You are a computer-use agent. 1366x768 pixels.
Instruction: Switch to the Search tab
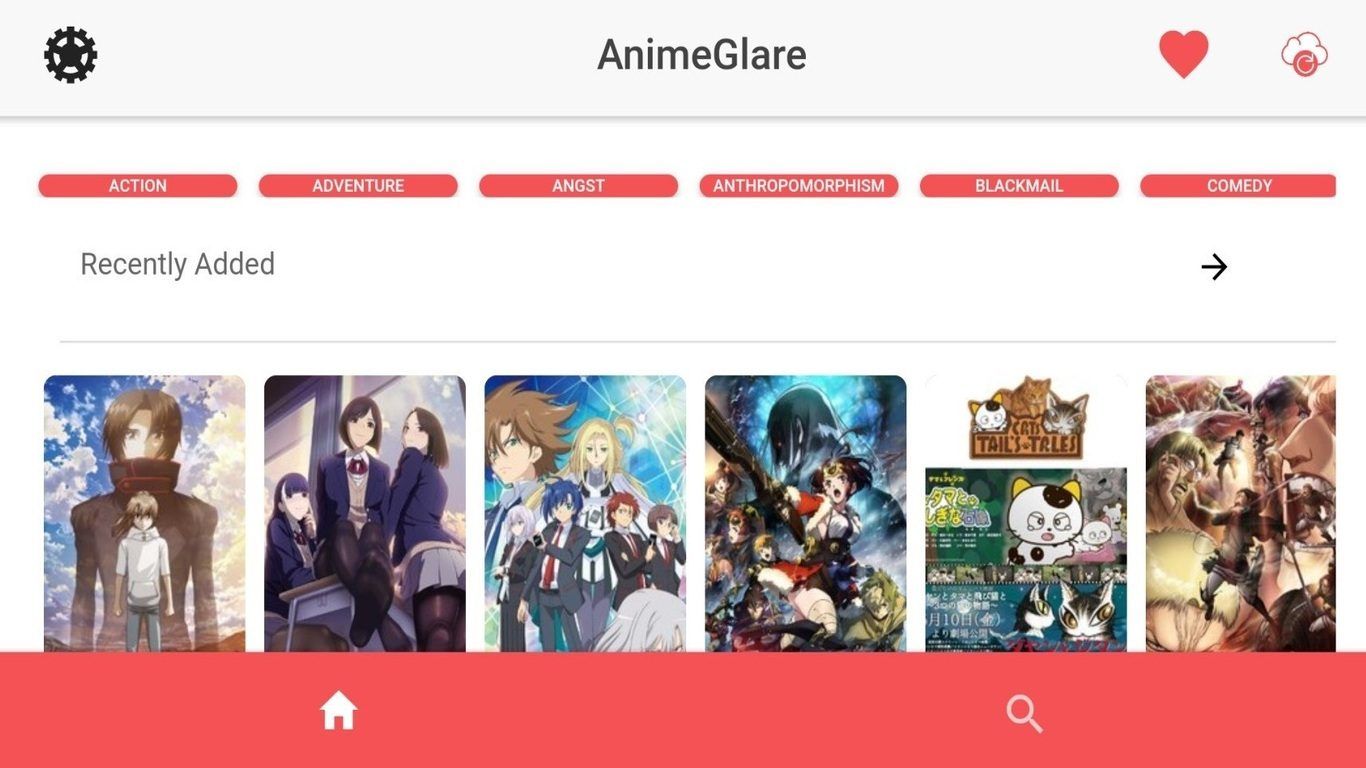(1024, 714)
